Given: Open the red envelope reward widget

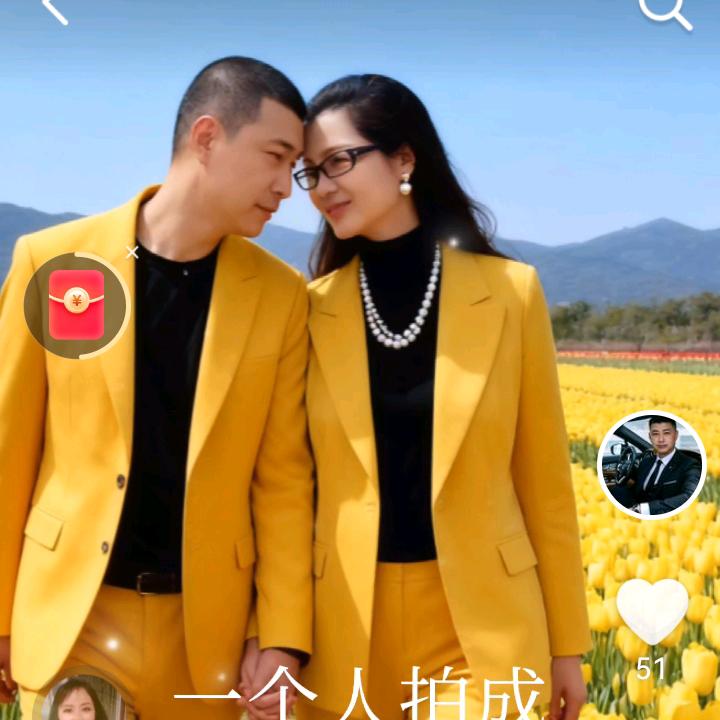Looking at the screenshot, I should coord(77,304).
